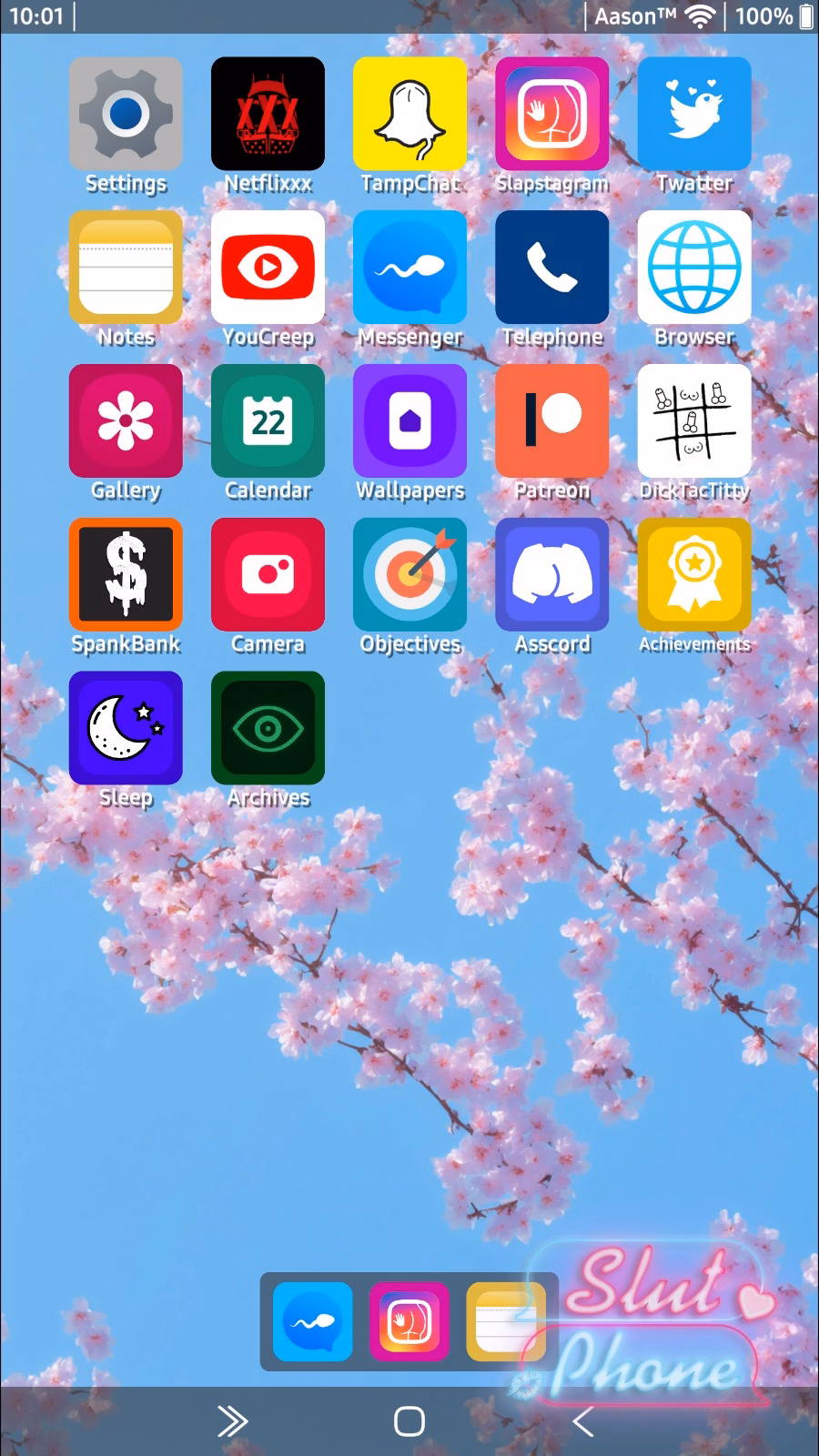Screen dimensions: 819x1456
Task: Launch the YouCreep app
Action: [268, 268]
